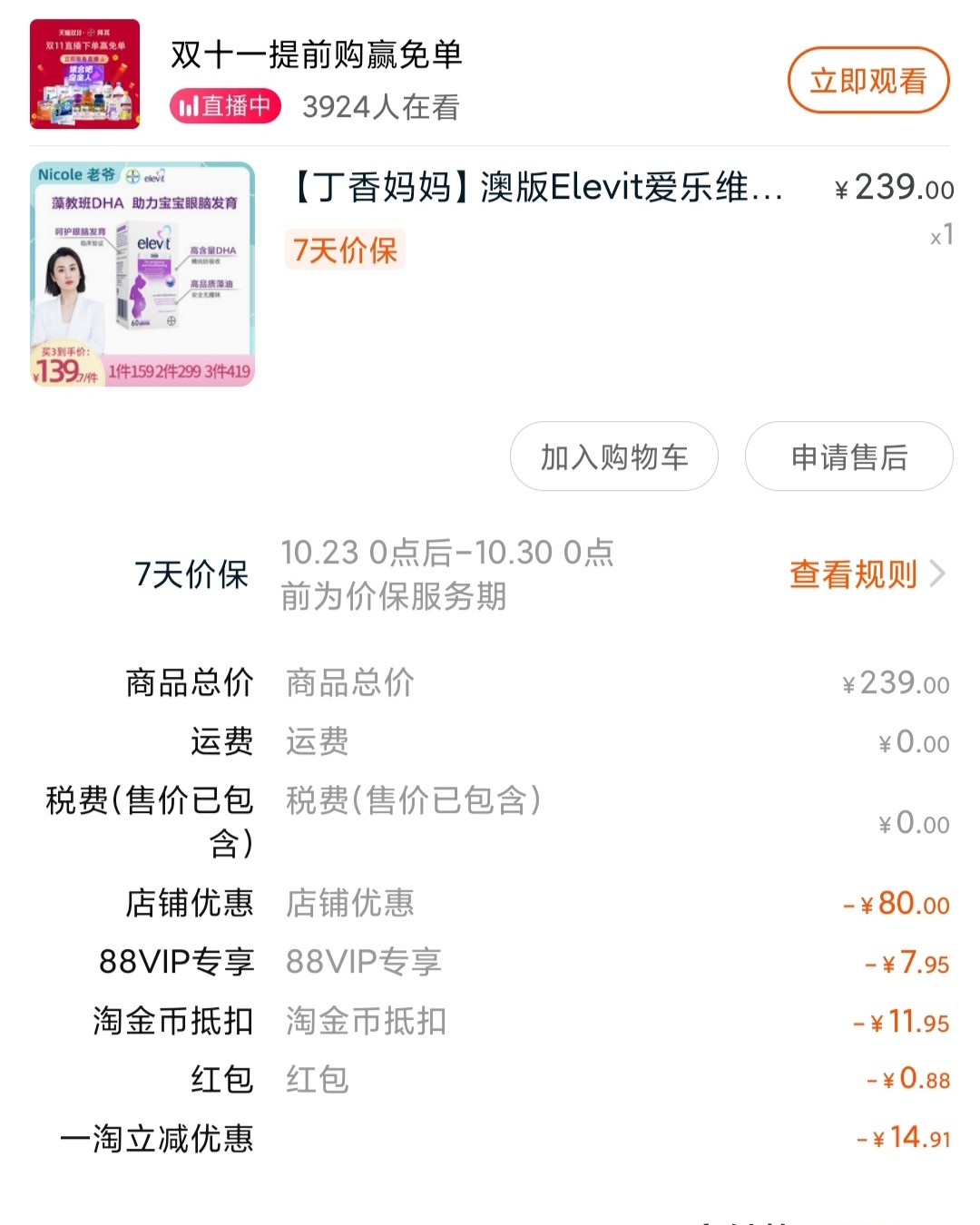Open 查看规则 price protection rules

[x=854, y=573]
